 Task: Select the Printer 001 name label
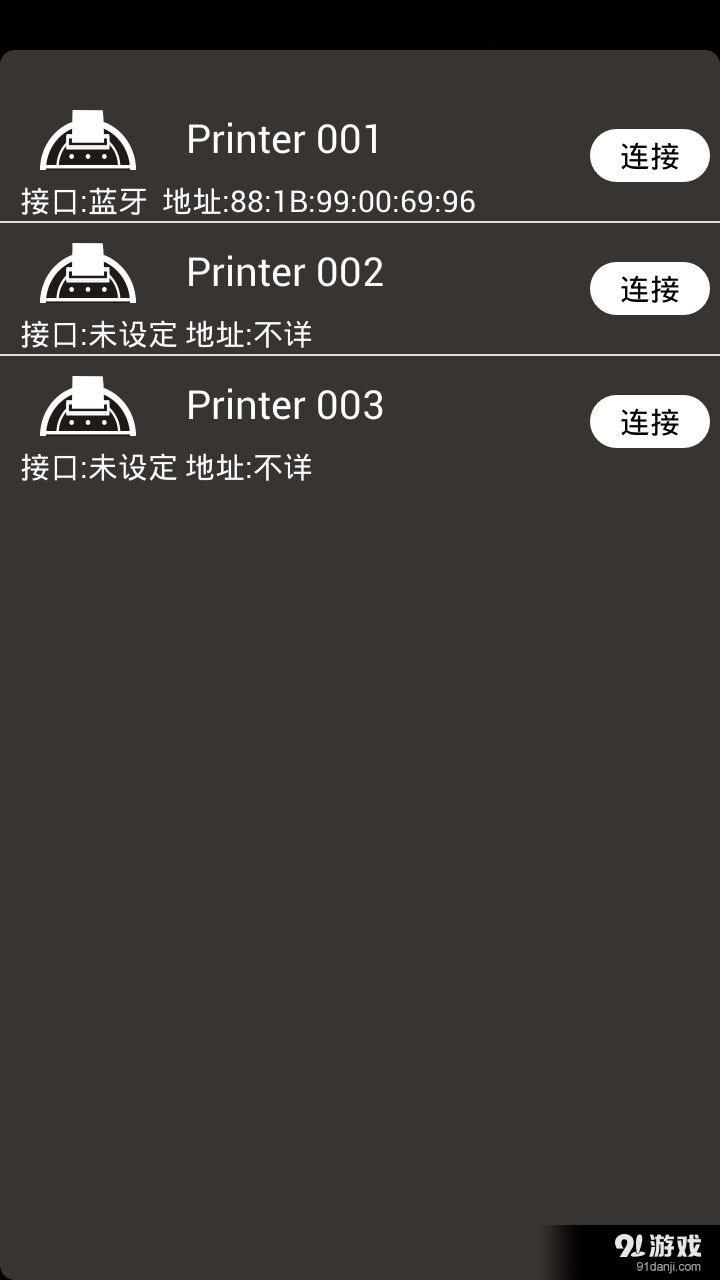285,139
